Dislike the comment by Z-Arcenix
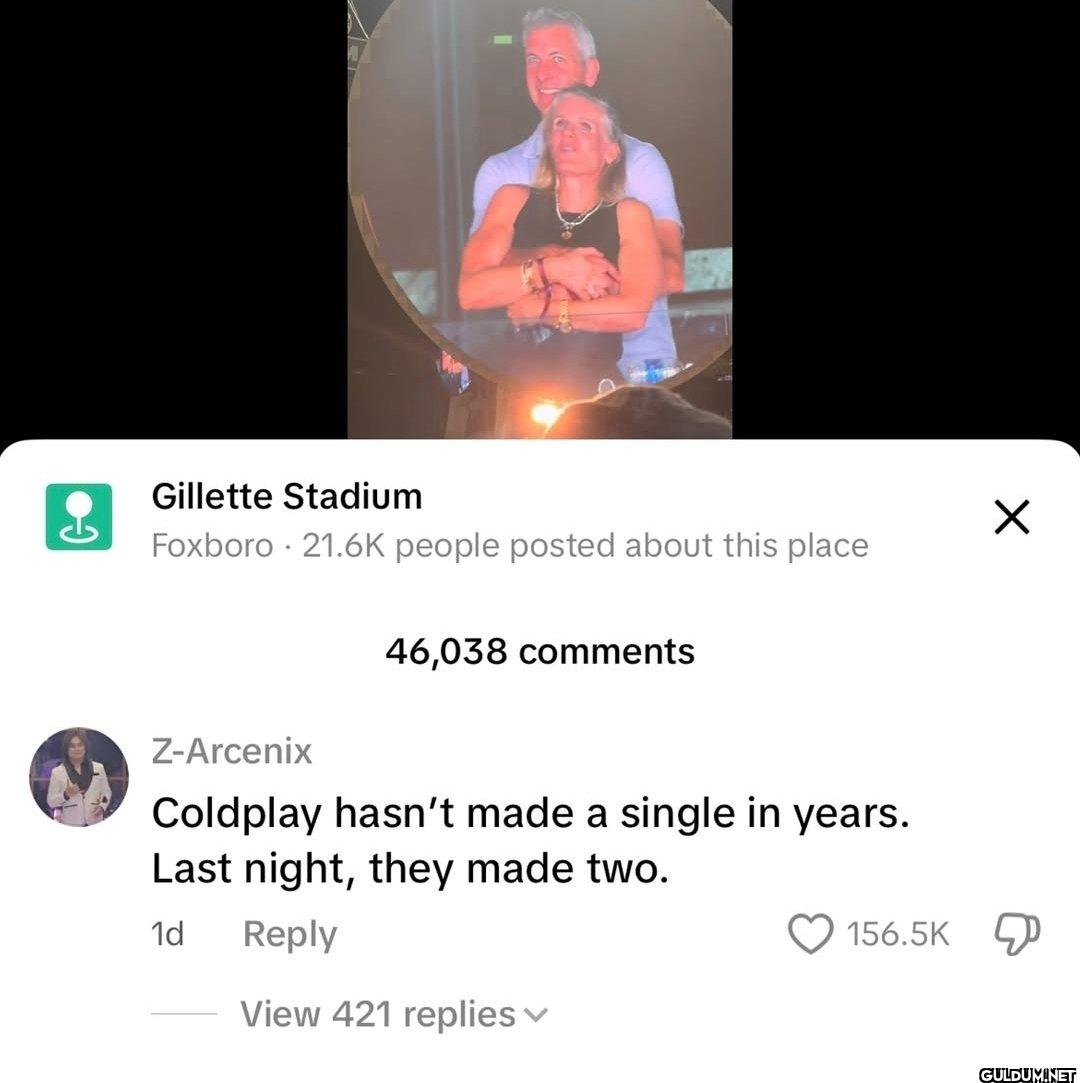The image size is (1080, 1083). pyautogui.click(x=1018, y=934)
